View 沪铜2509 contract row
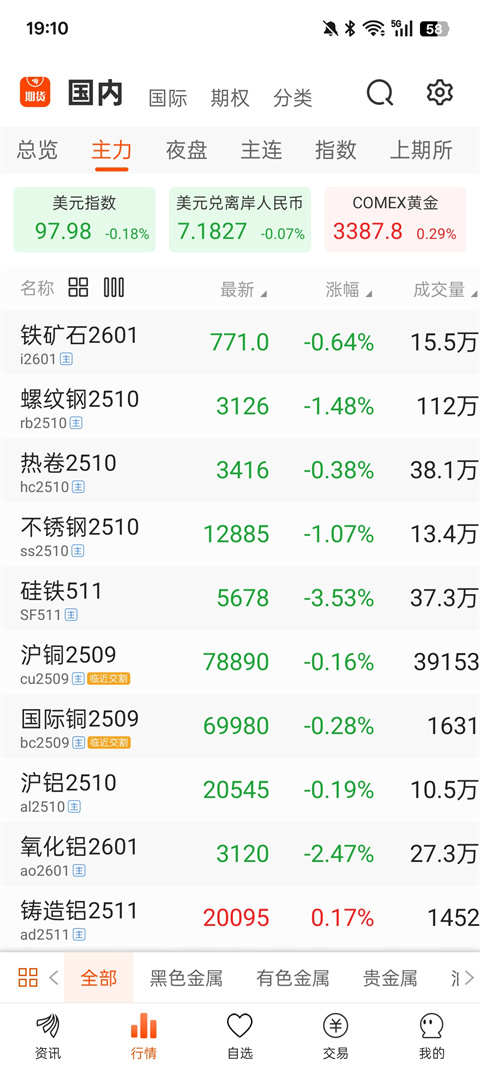480x1072 pixels. pyautogui.click(x=240, y=662)
